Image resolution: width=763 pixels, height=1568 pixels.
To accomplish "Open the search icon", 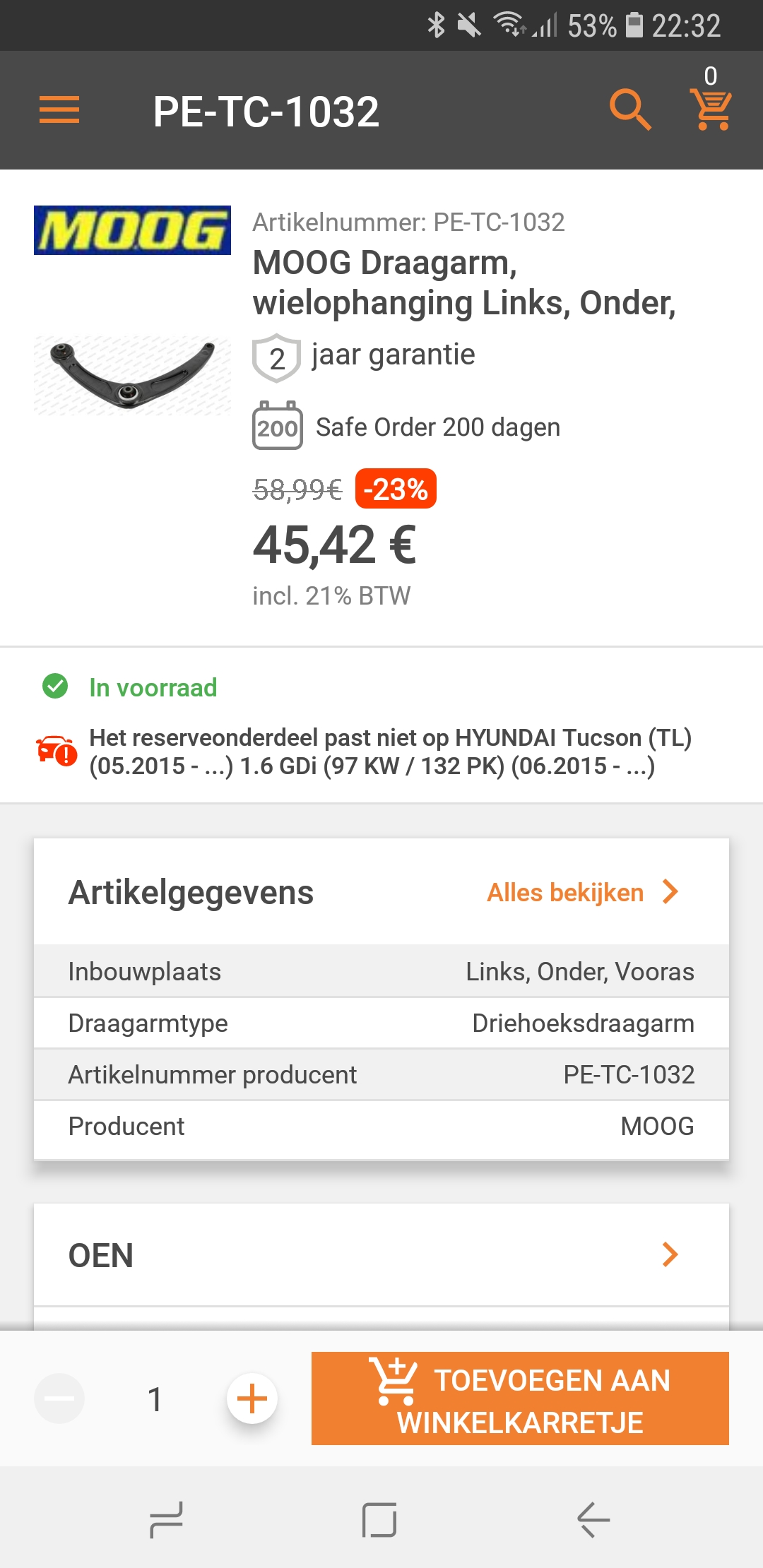I will pyautogui.click(x=629, y=109).
